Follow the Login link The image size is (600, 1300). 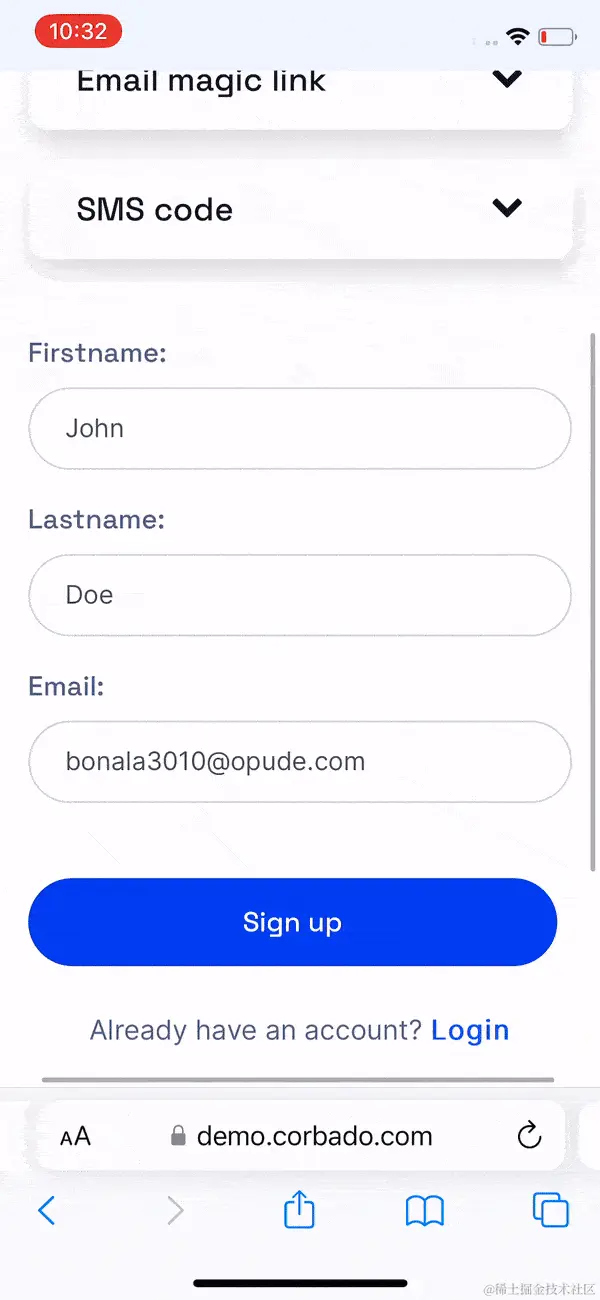tap(470, 1030)
